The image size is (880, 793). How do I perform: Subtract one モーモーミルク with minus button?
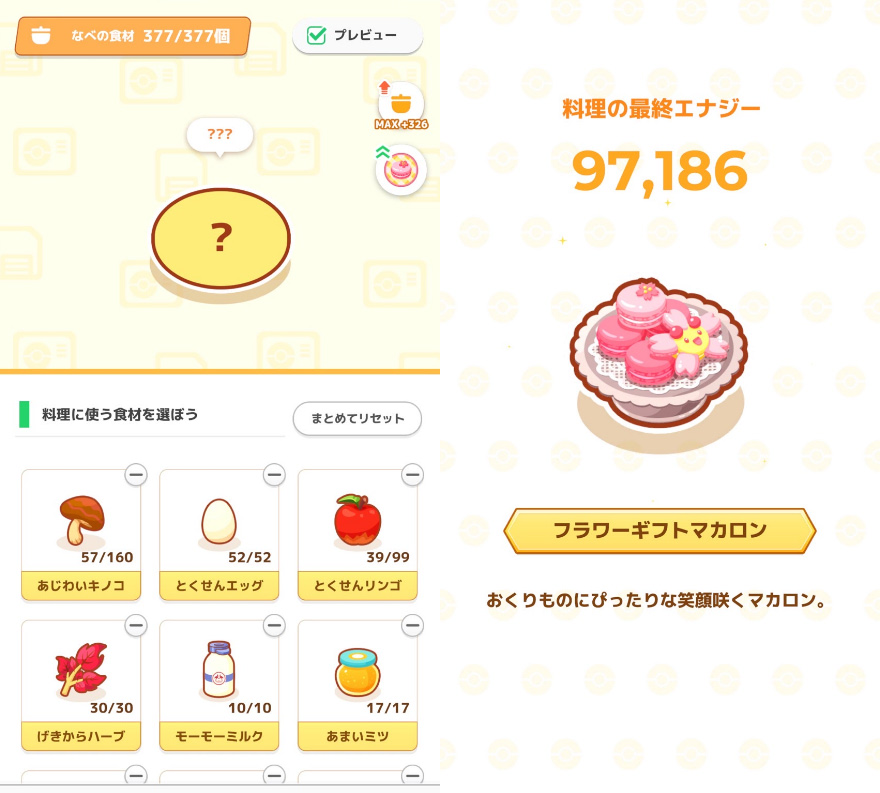click(x=274, y=626)
